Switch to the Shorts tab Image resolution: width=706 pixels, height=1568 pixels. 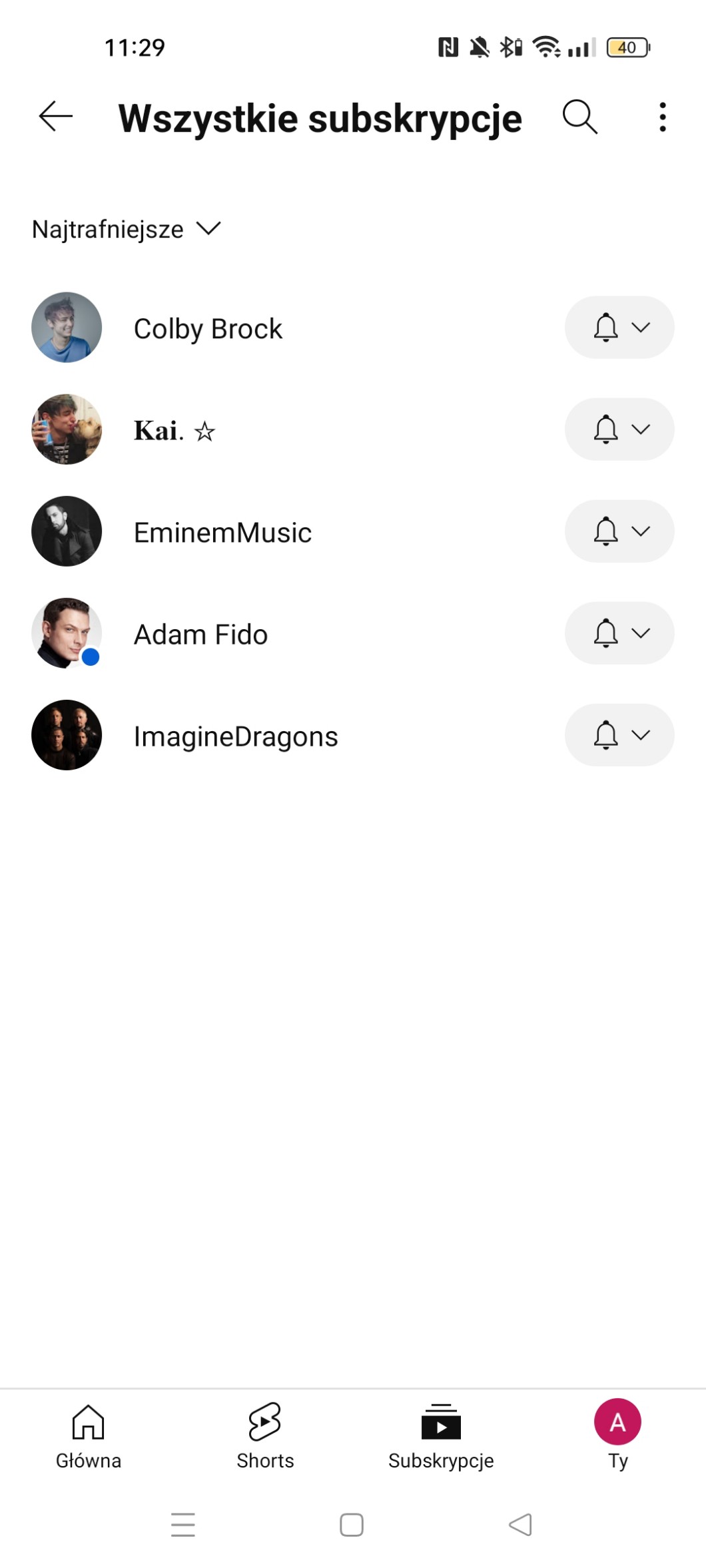(x=265, y=1436)
